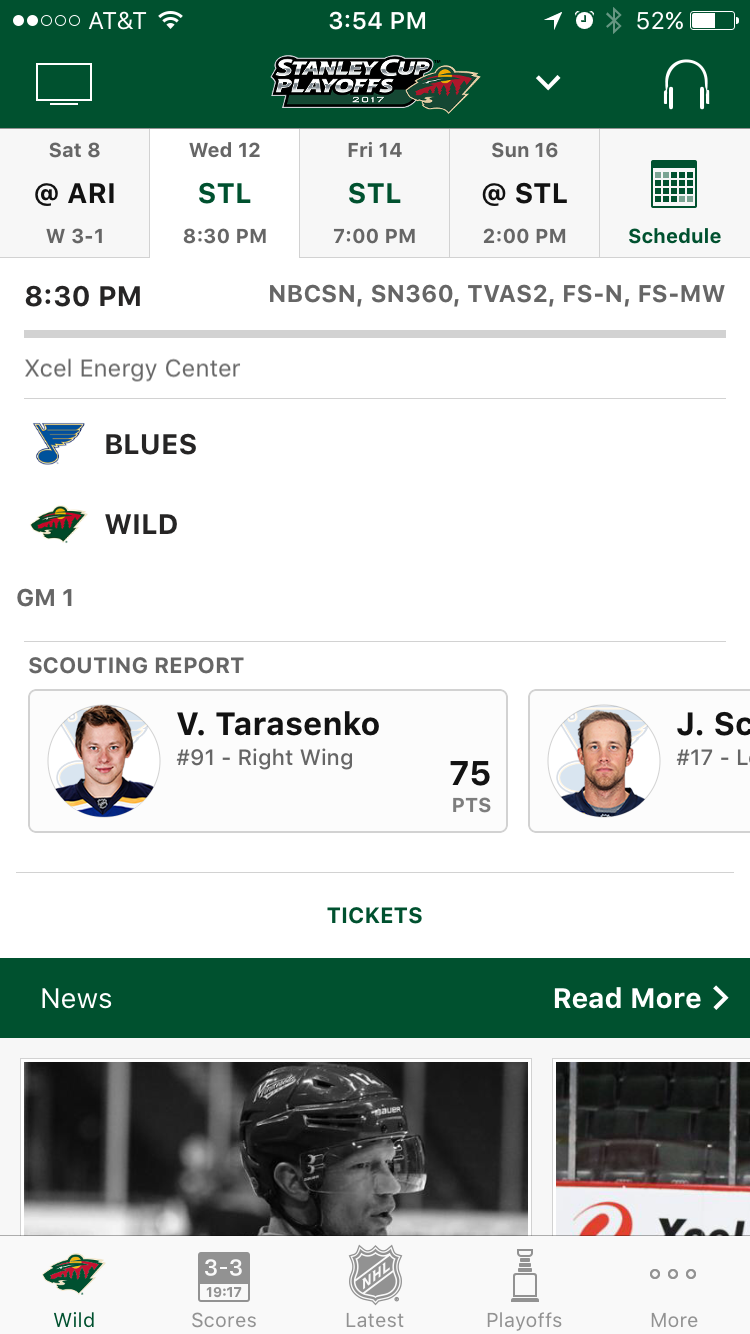
Task: Switch to the Scores tab
Action: pos(224,1289)
